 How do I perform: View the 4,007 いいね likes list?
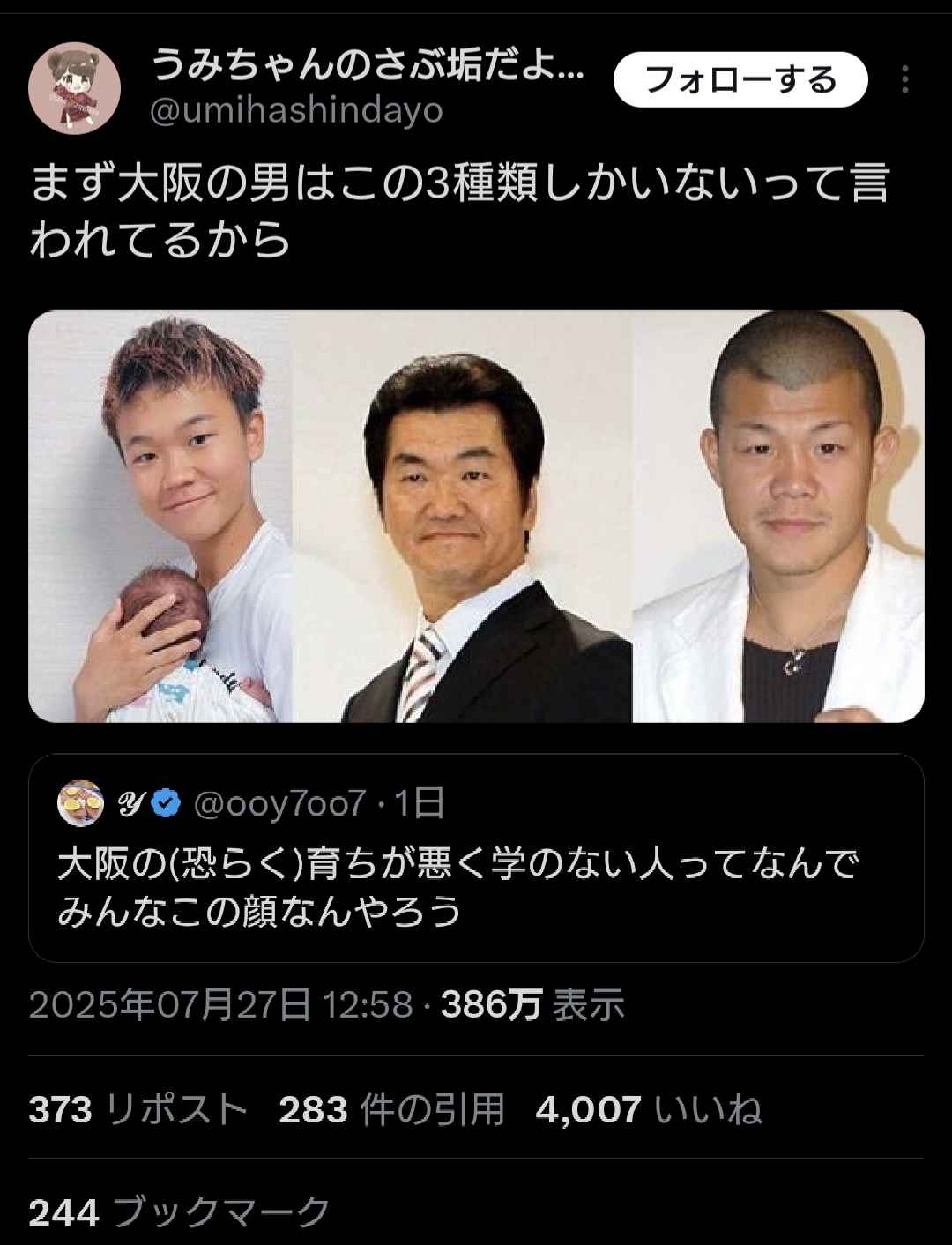(x=648, y=1109)
